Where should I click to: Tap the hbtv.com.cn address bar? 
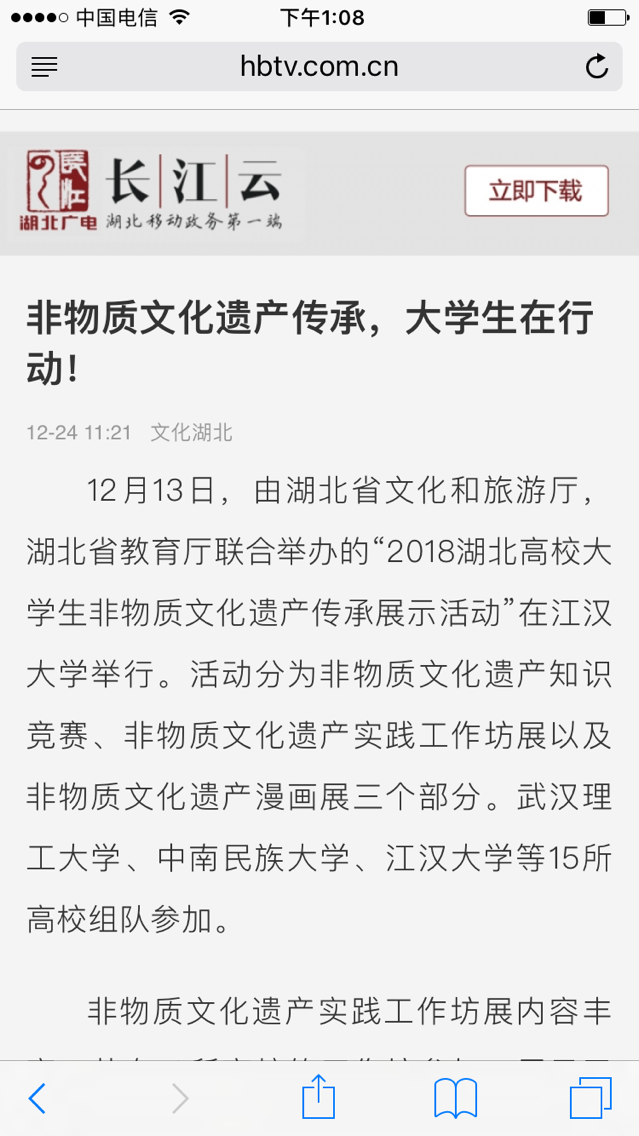tap(319, 67)
